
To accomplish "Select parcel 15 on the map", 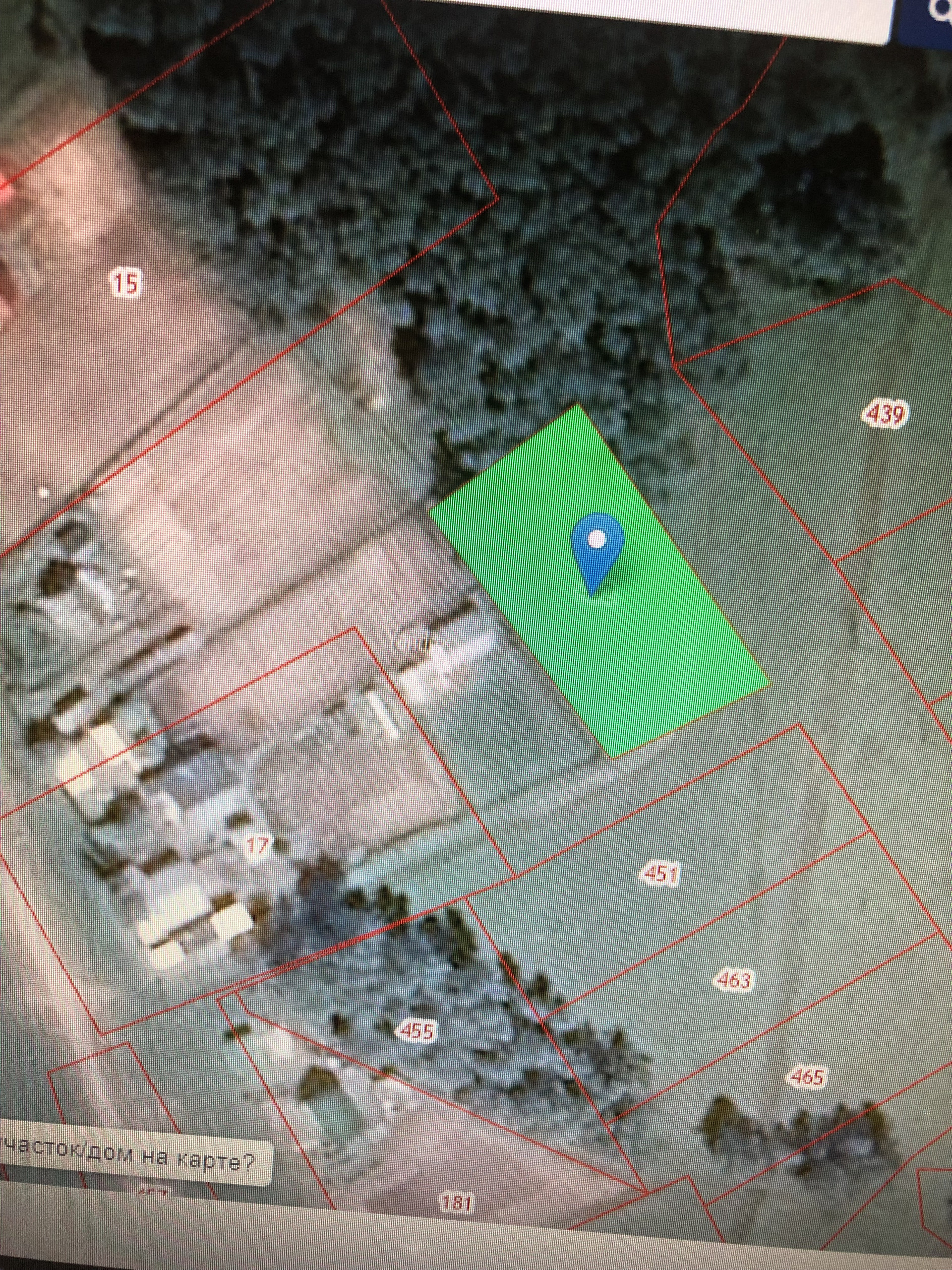I will pos(125,283).
